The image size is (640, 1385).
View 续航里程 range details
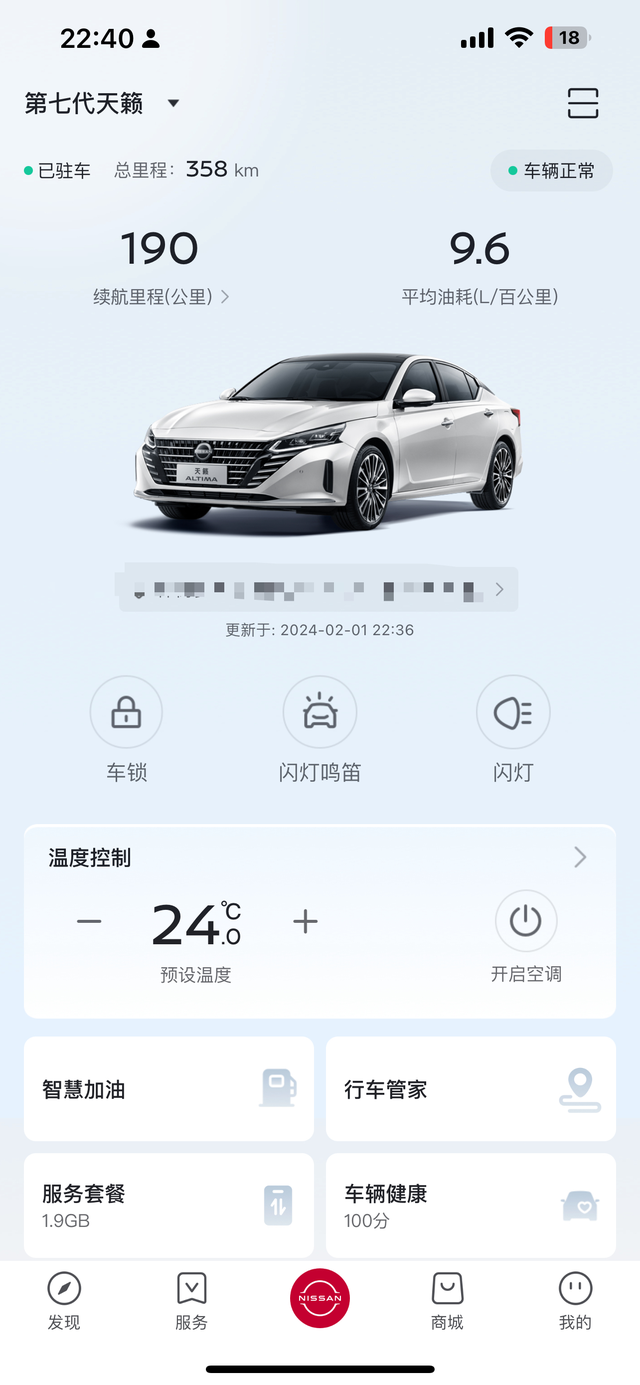coord(160,297)
